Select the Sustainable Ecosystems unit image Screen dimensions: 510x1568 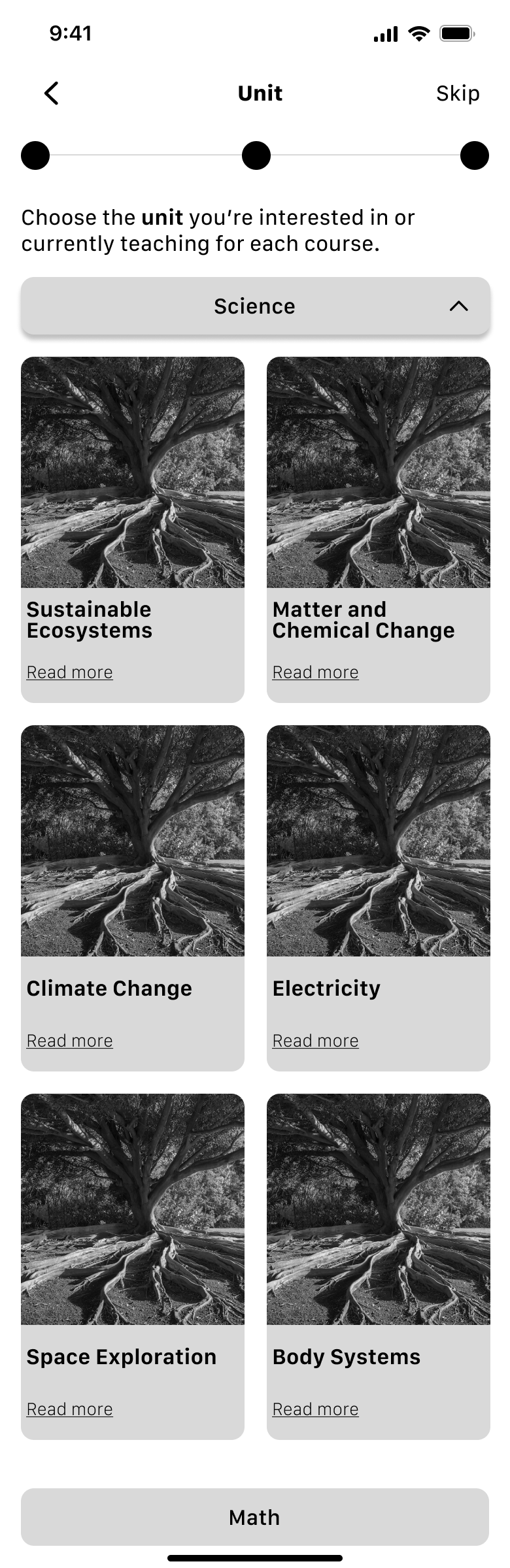pos(133,472)
